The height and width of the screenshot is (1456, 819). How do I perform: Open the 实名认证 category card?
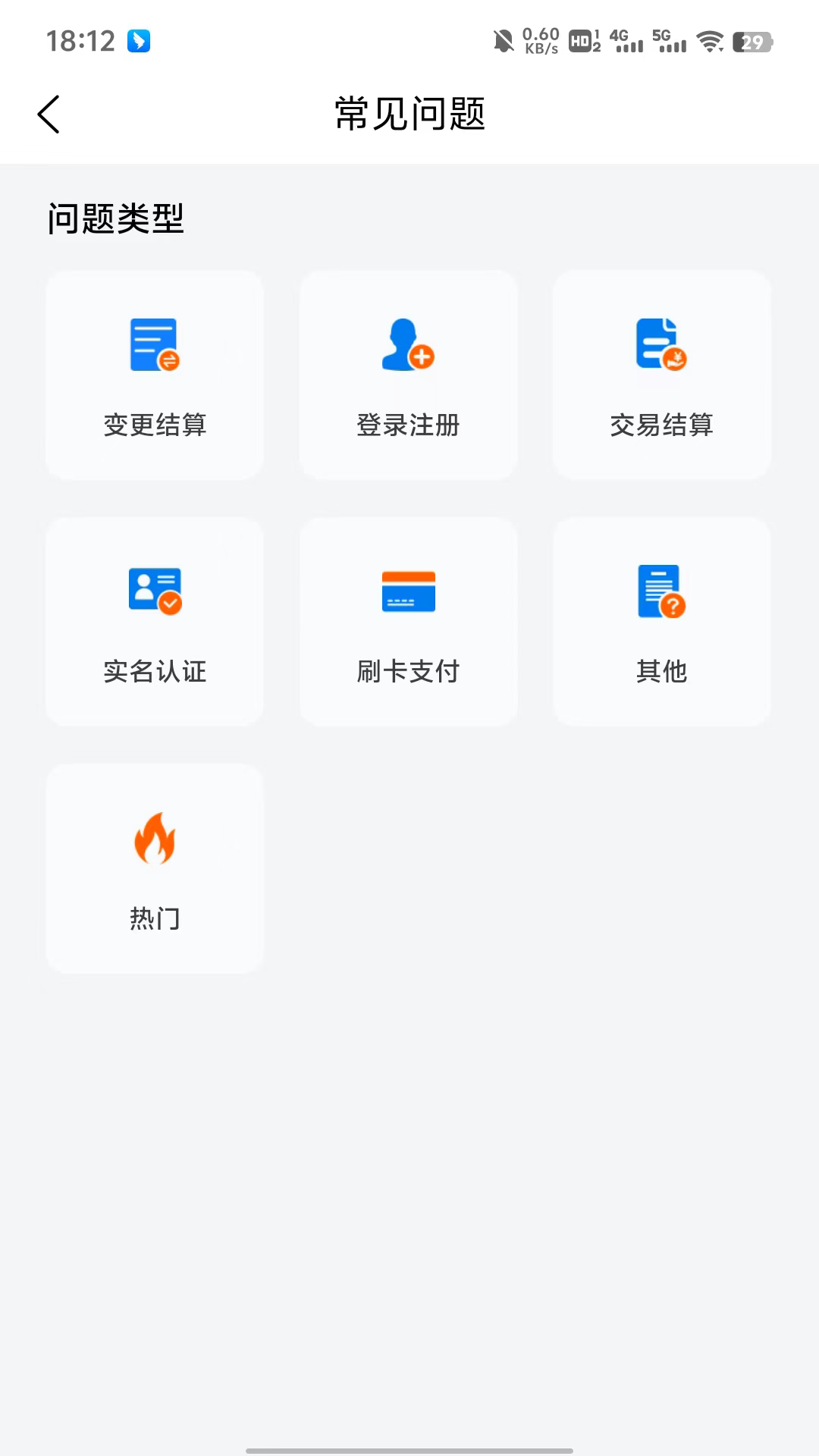coord(155,622)
